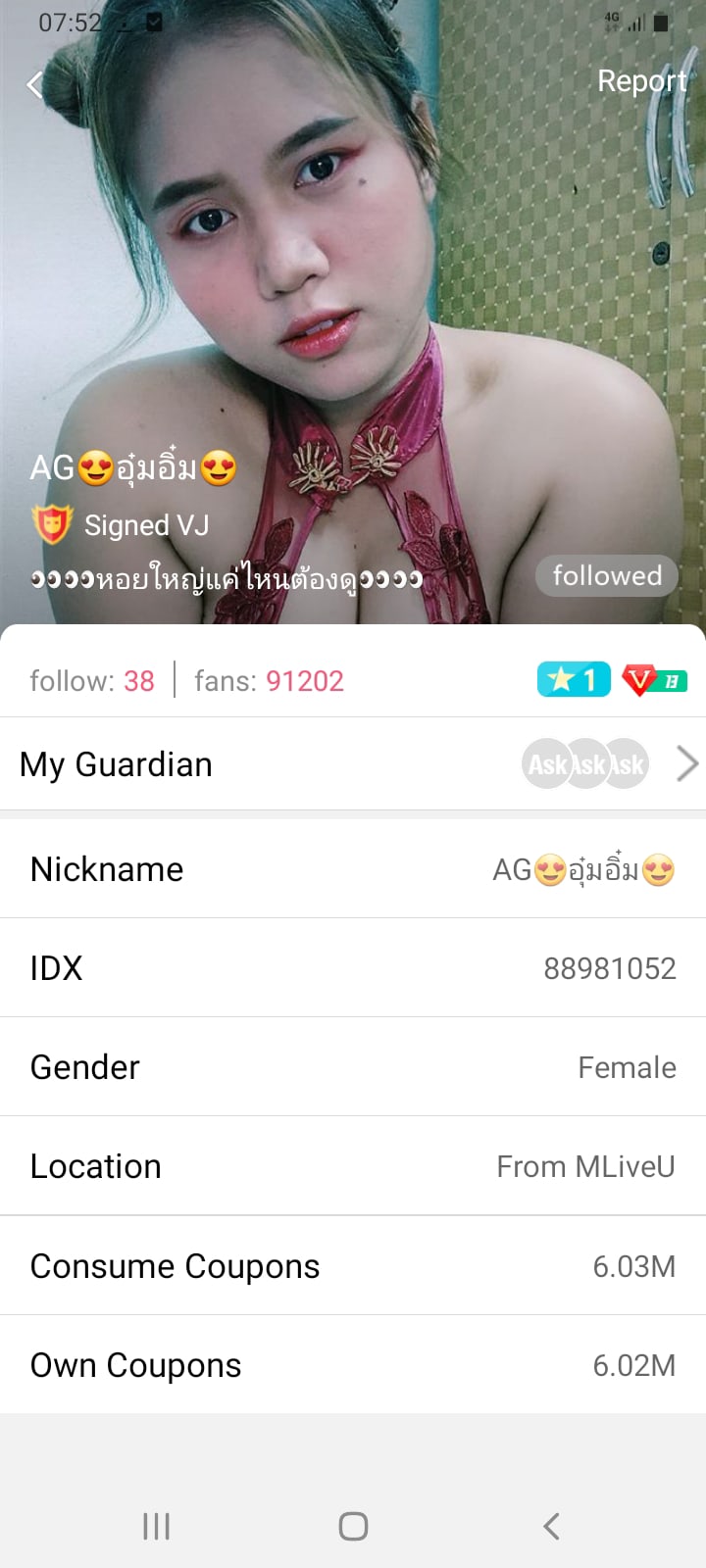The height and width of the screenshot is (1568, 706).
Task: Open the My Guardian row
Action: pos(353,764)
